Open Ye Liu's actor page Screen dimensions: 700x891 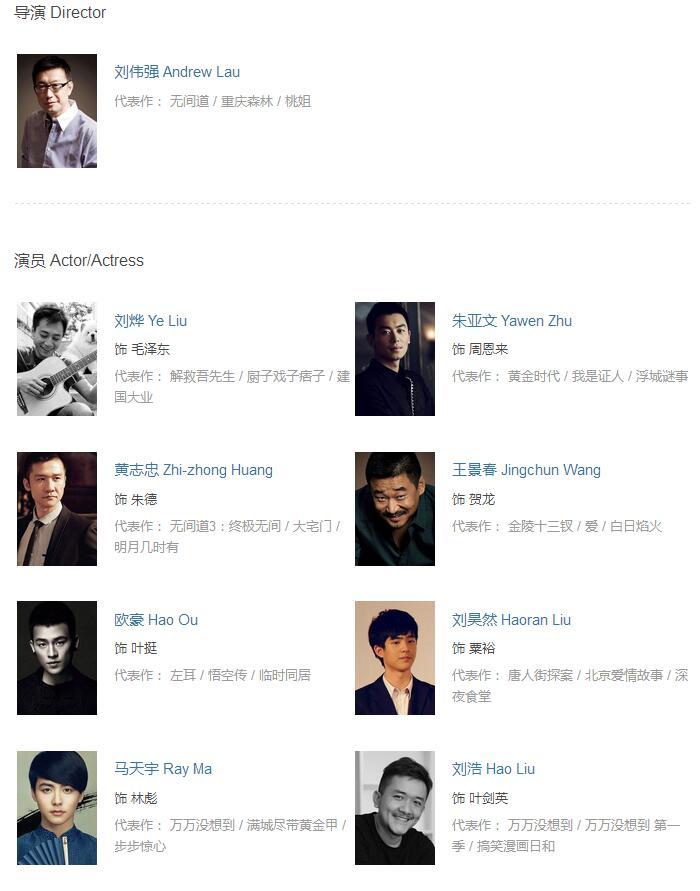151,321
